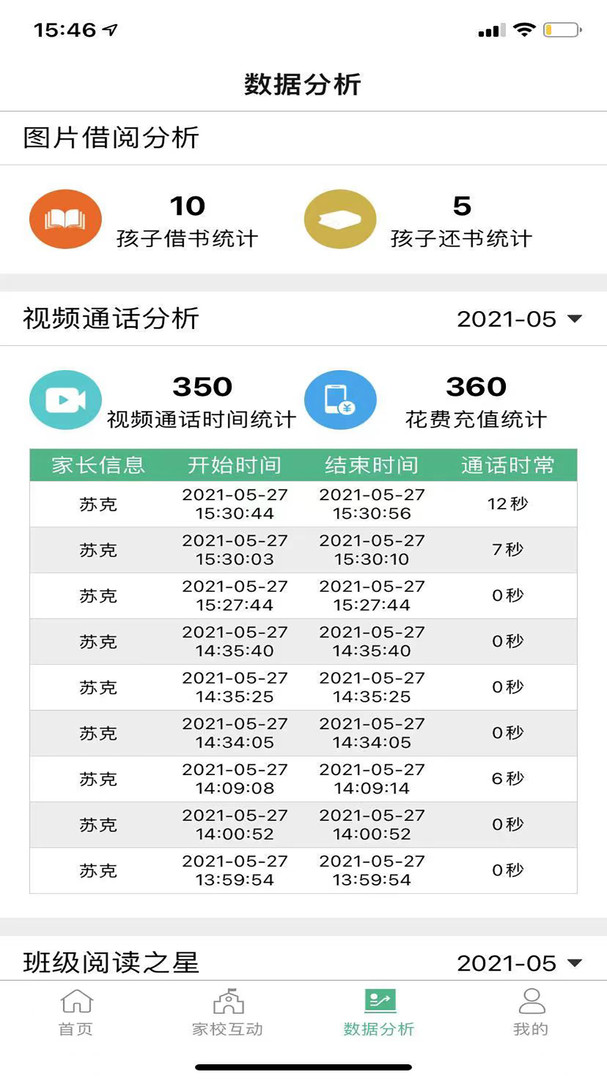607x1080 pixels.
Task: Open month dropdown for 视频通话分析
Action: point(520,319)
